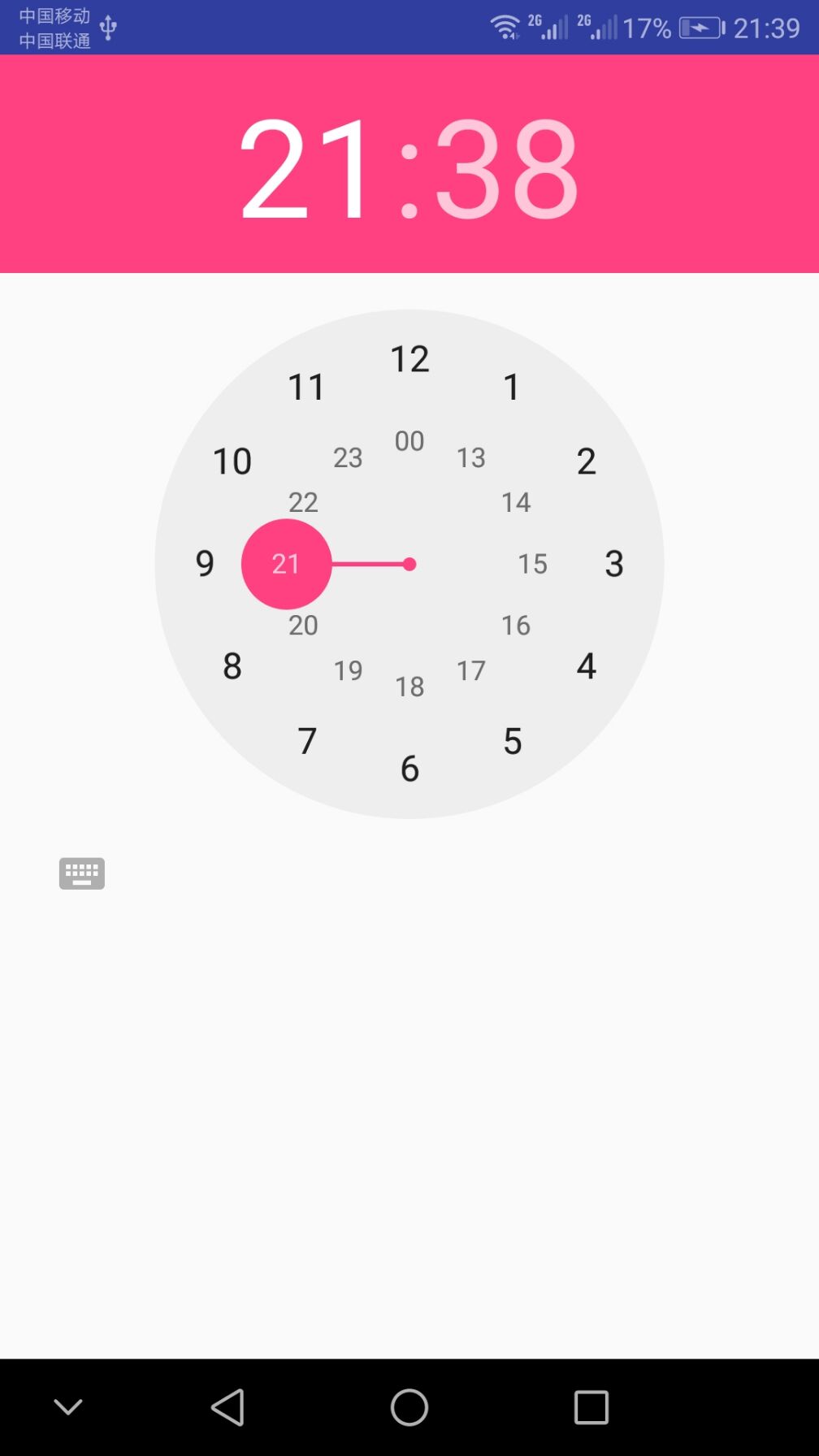Hide the navigation bar with down chevron
Viewport: 819px width, 1456px height.
68,1407
